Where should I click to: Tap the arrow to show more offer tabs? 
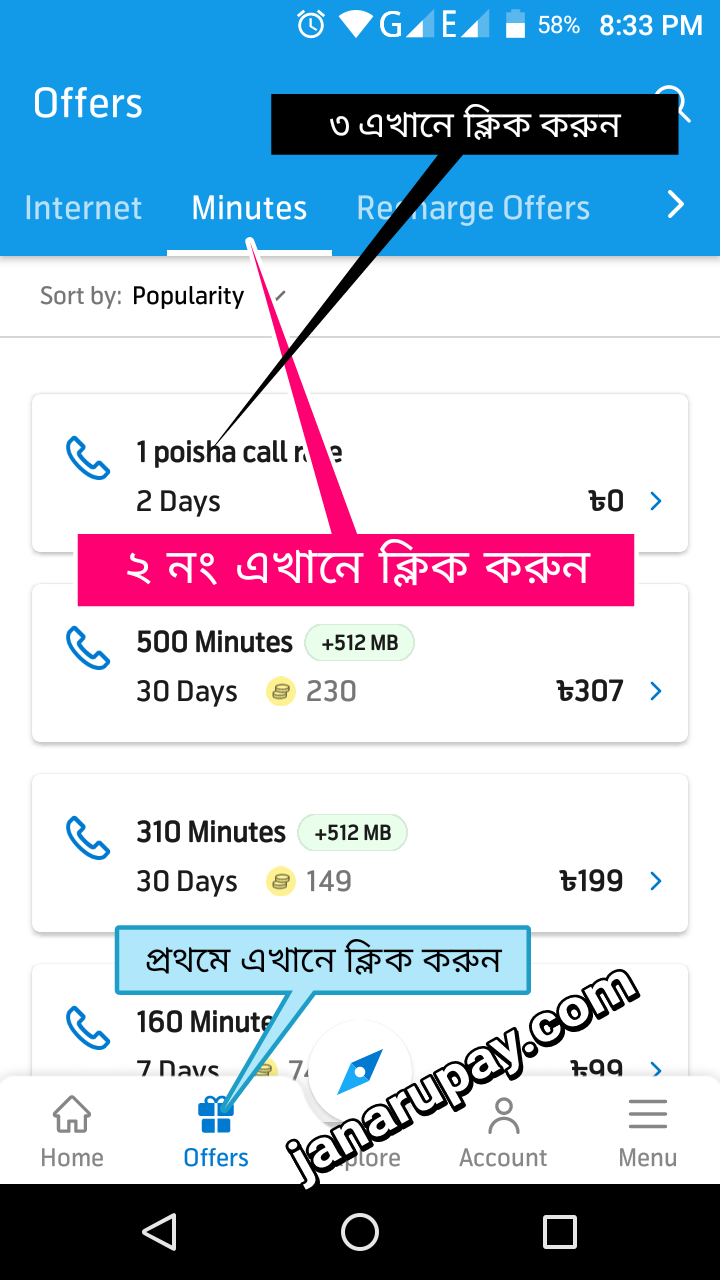coord(676,206)
